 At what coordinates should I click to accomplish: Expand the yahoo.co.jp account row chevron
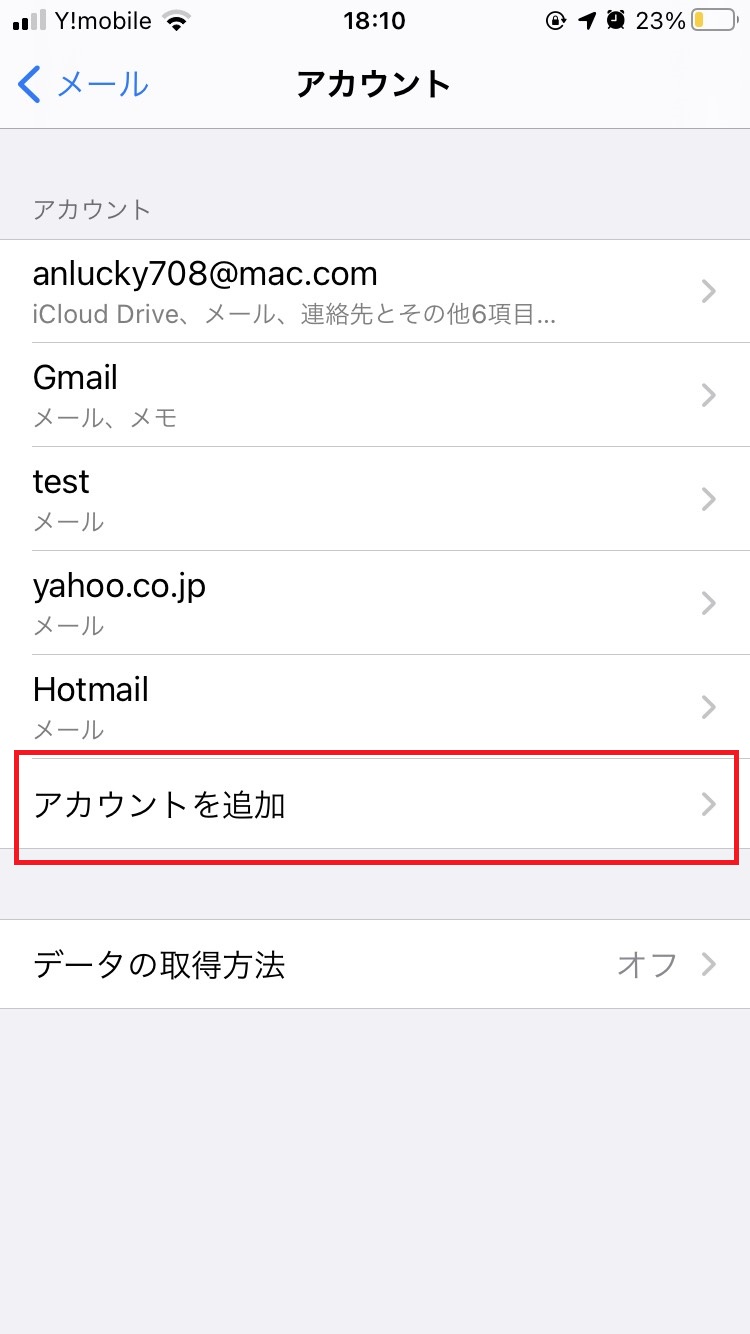[x=709, y=603]
